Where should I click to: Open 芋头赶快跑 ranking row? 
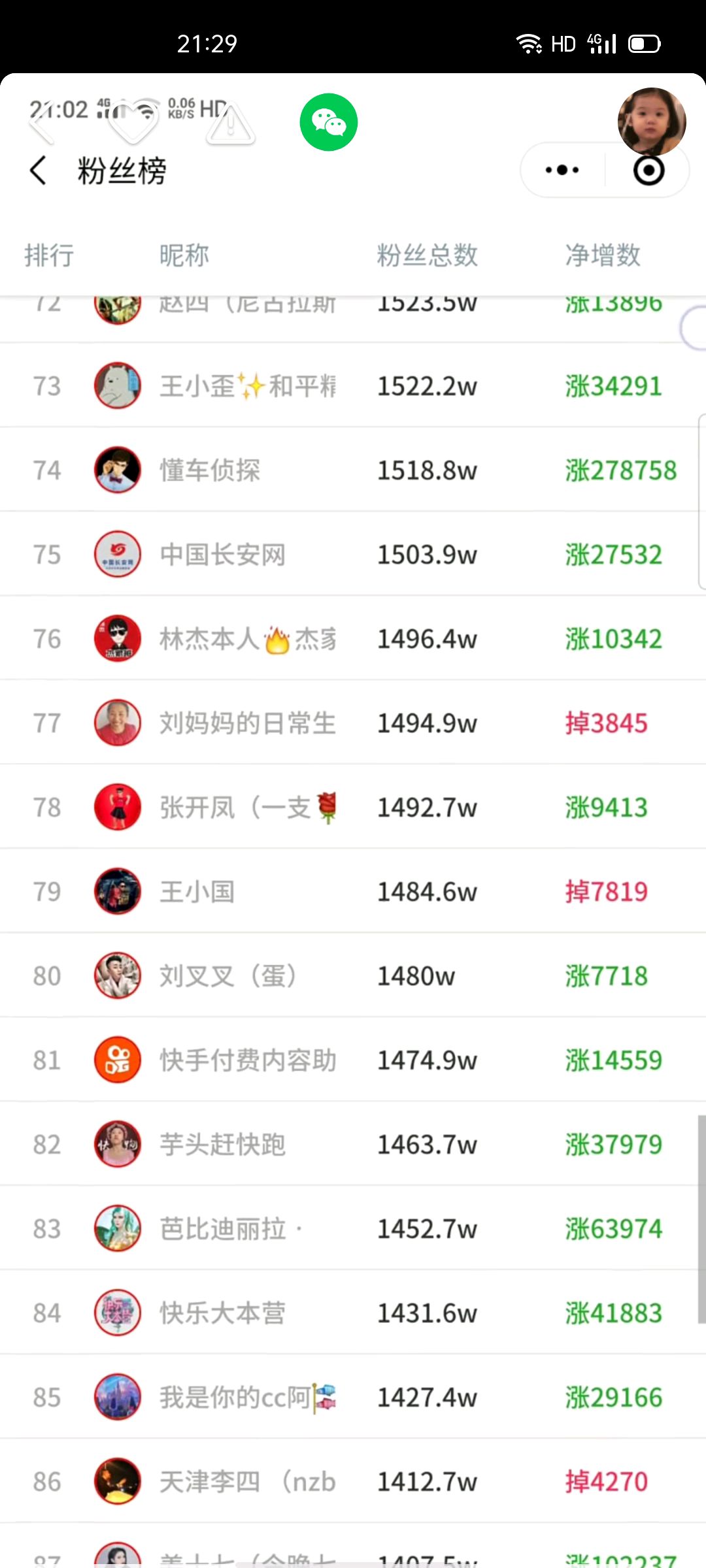coord(223,1145)
